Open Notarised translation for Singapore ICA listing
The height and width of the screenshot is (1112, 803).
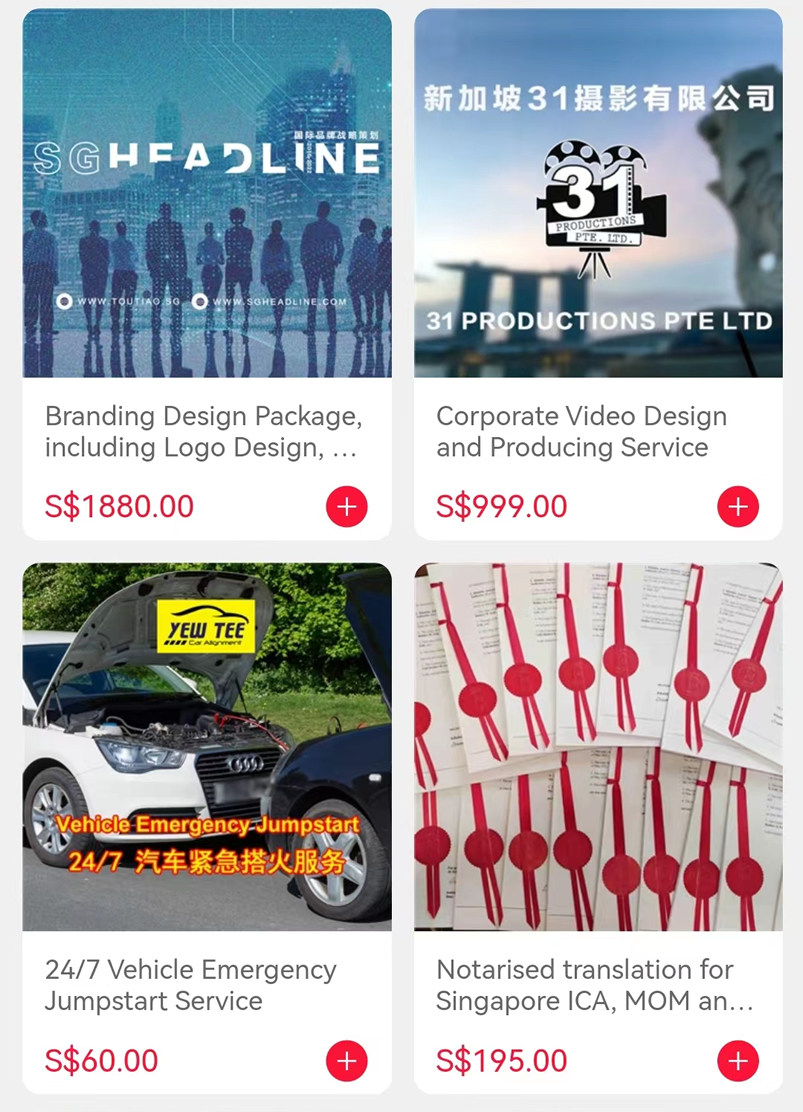click(598, 748)
